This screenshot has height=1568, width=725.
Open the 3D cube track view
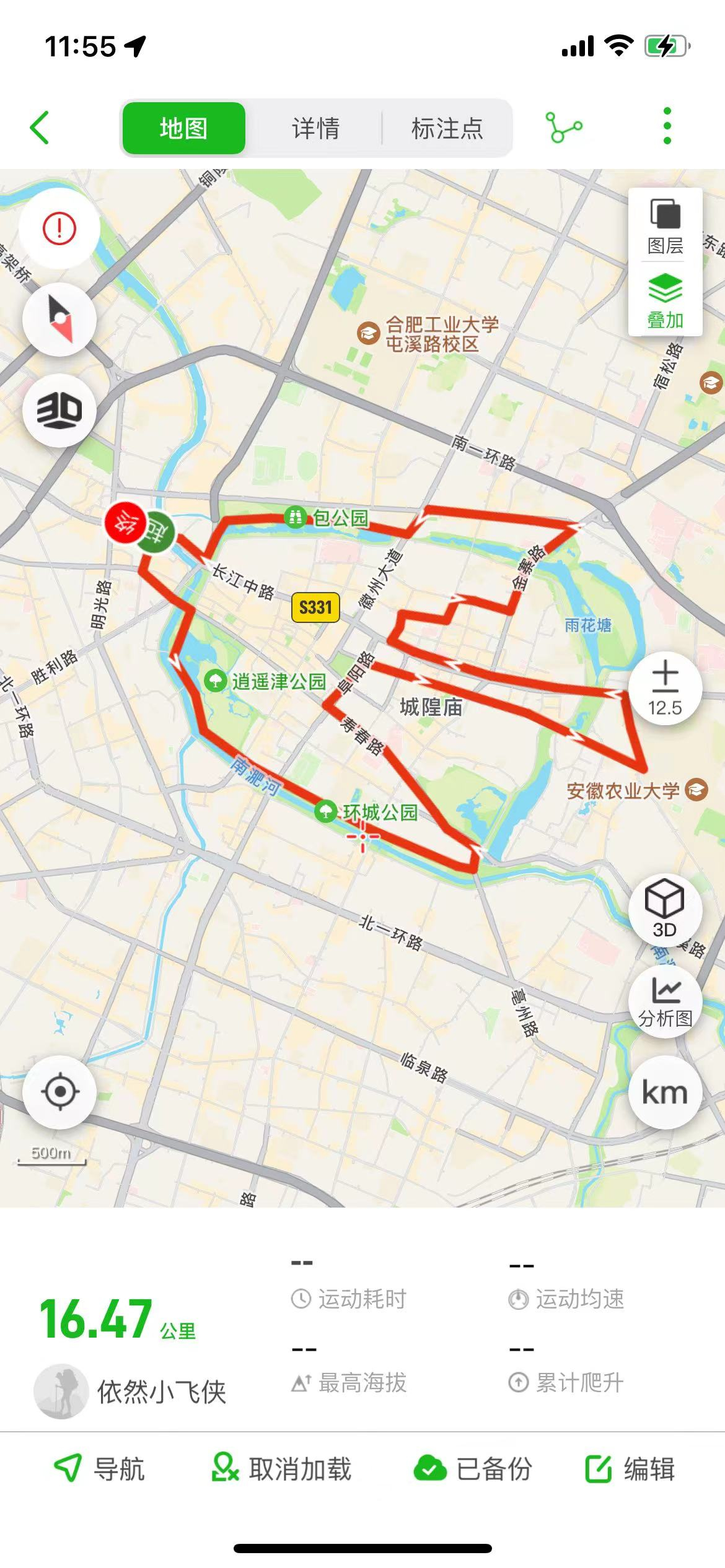[x=665, y=908]
